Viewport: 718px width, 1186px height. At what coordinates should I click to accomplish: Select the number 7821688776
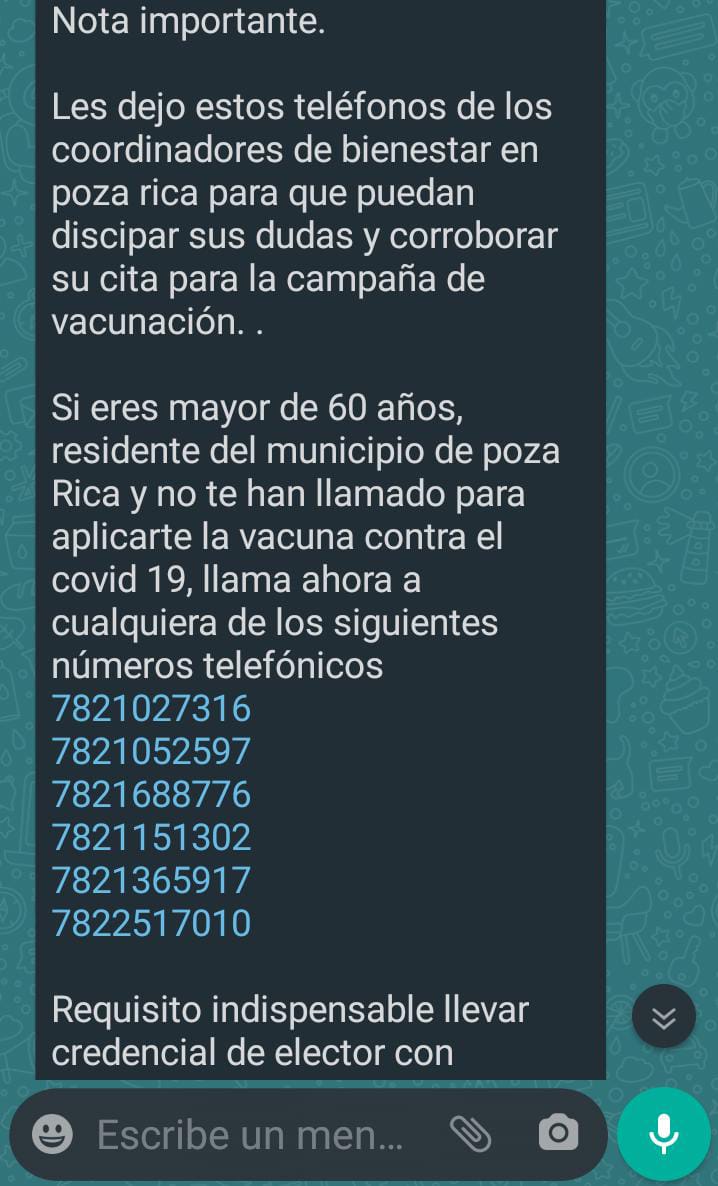151,795
